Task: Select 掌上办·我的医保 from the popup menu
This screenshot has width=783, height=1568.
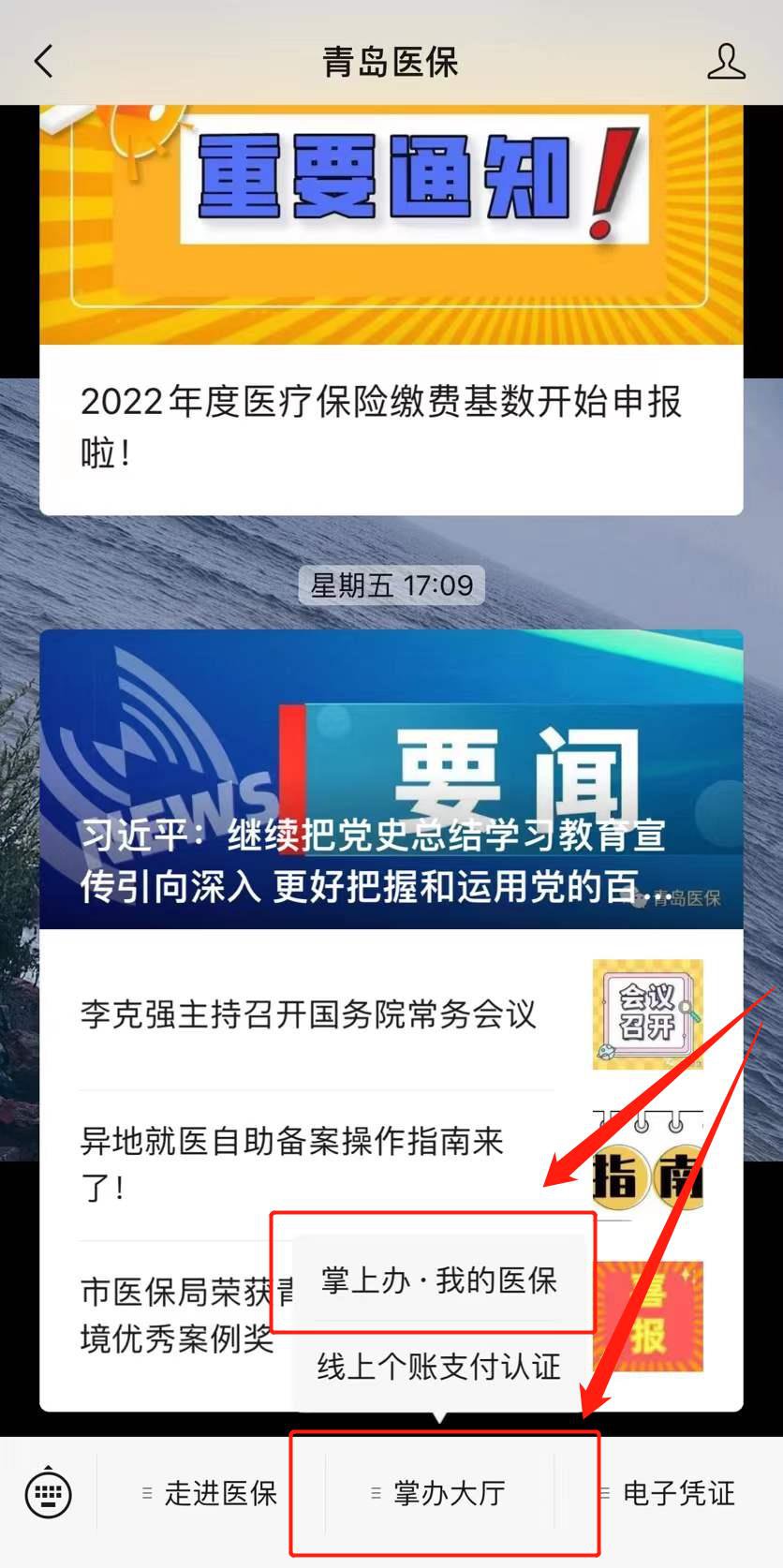Action: tap(438, 1280)
